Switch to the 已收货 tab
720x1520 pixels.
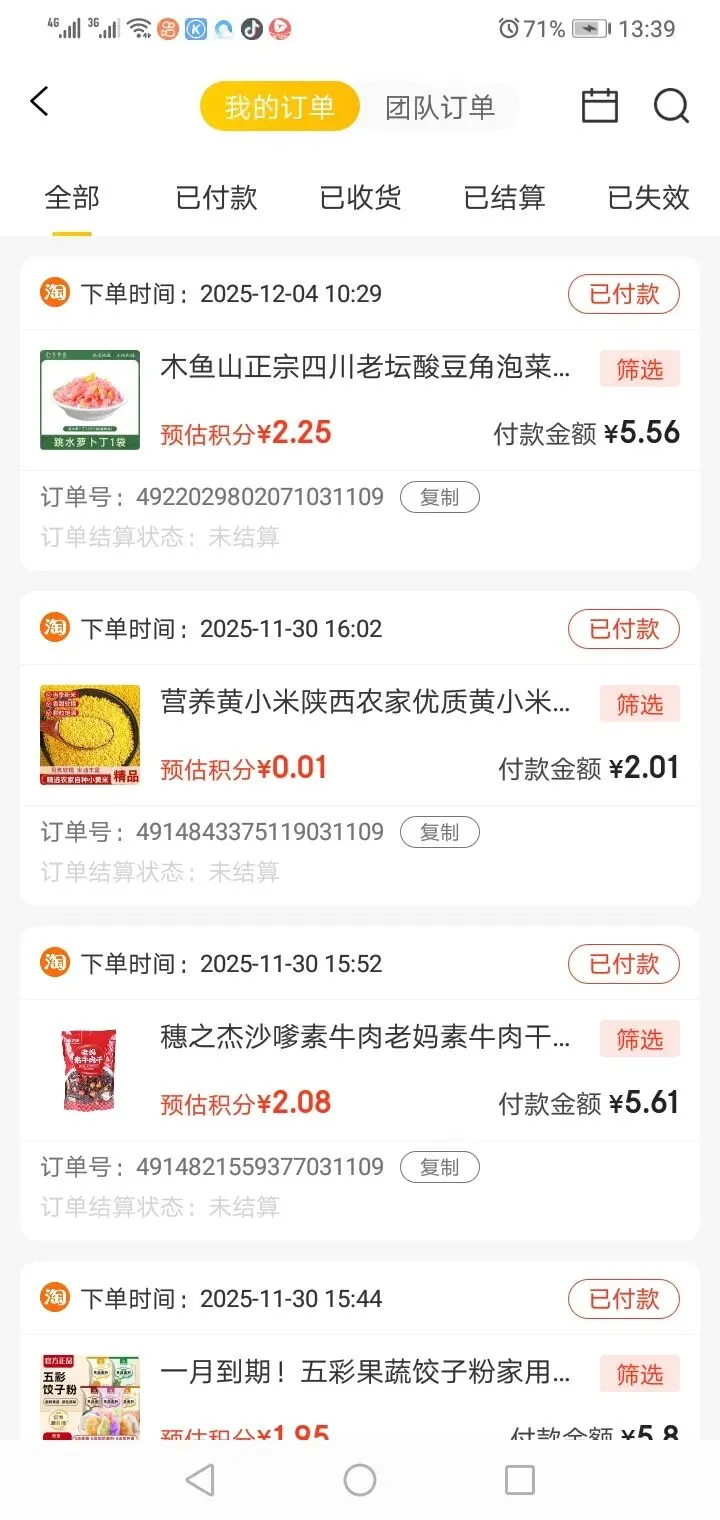pos(360,198)
